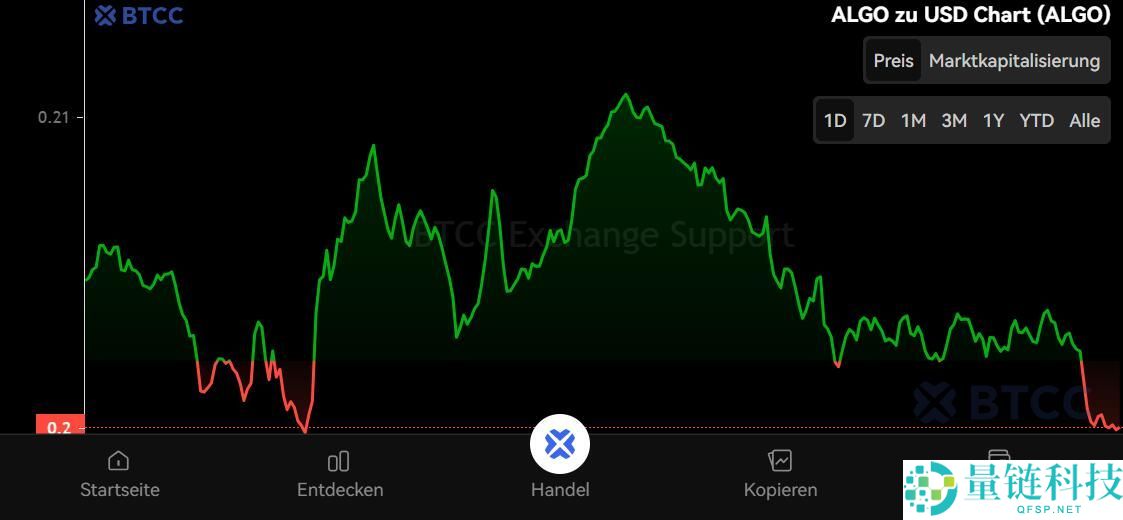View the 1Y price history
1123x520 pixels.
tap(993, 121)
